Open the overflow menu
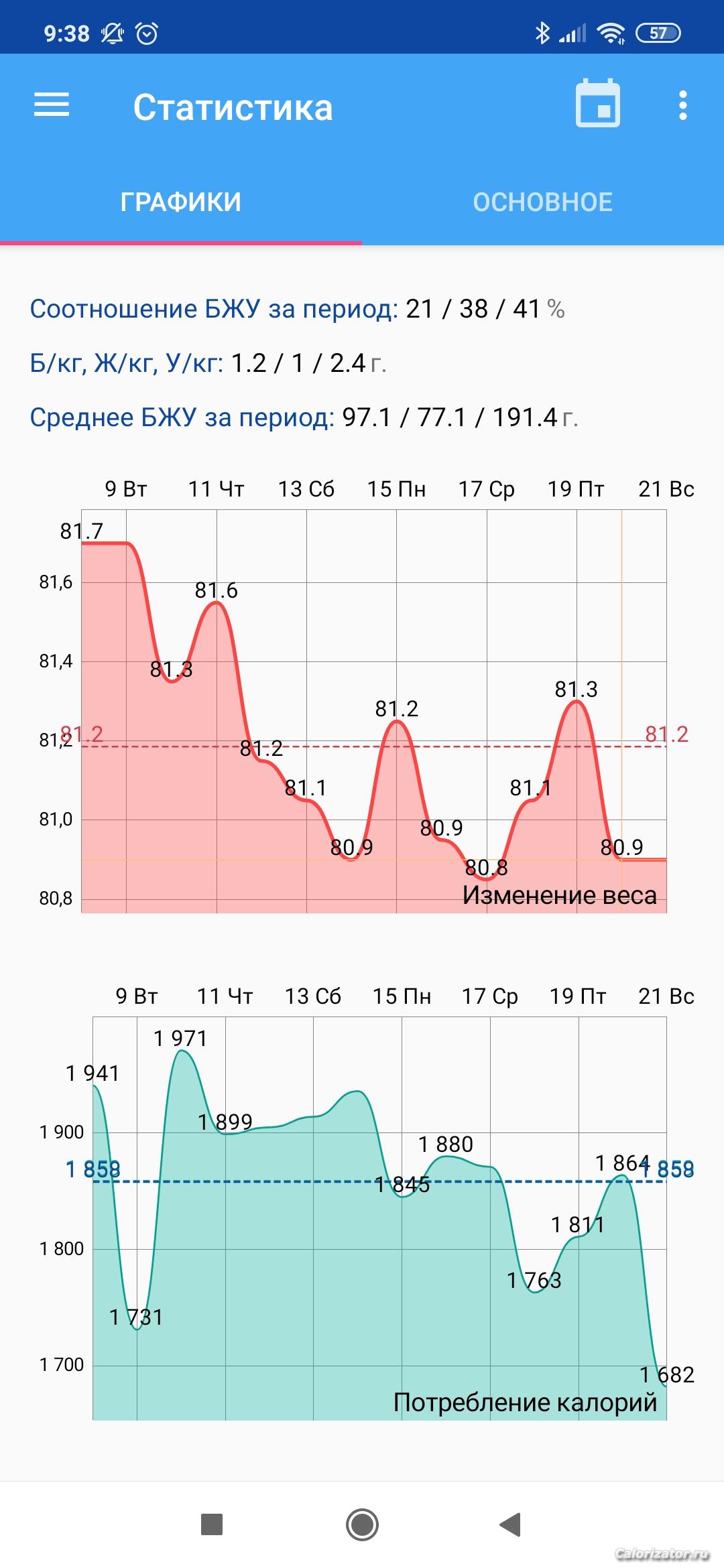Viewport: 724px width, 1568px height. point(682,106)
